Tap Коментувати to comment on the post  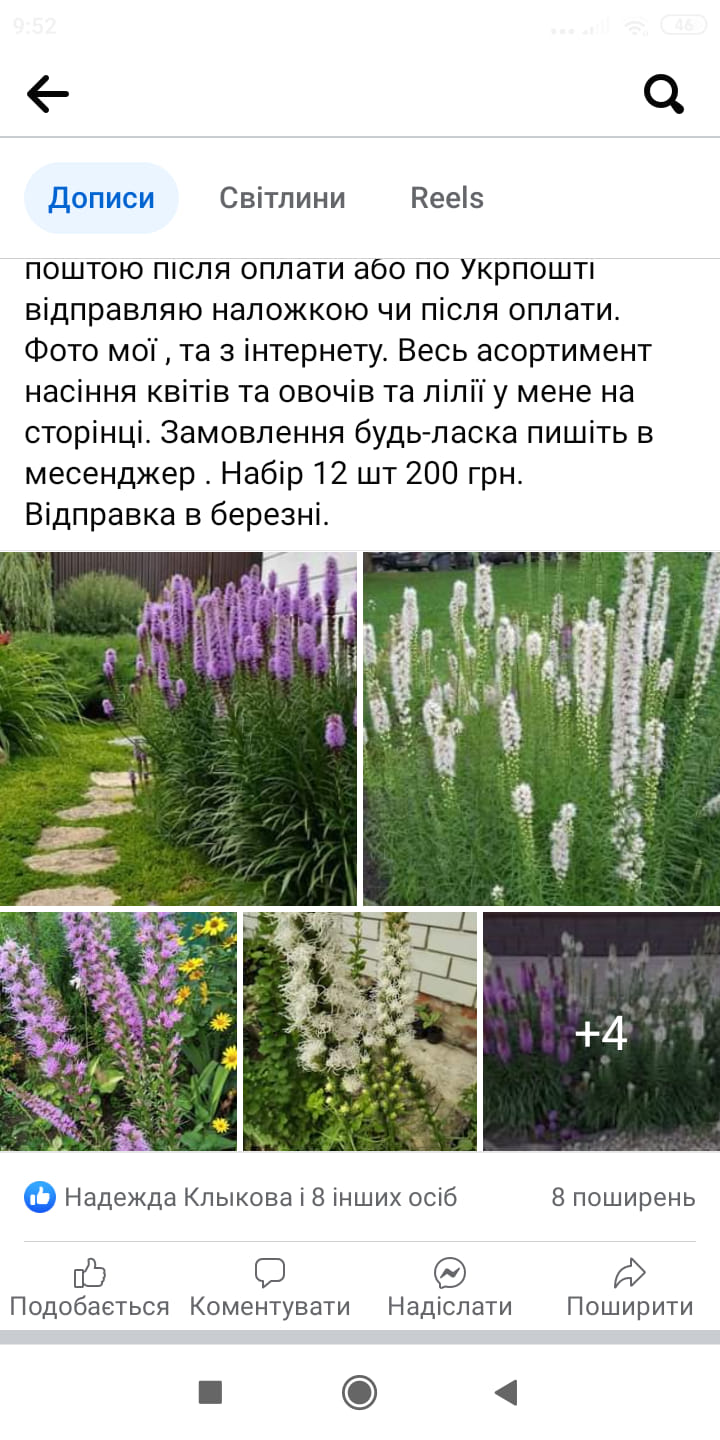270,1288
